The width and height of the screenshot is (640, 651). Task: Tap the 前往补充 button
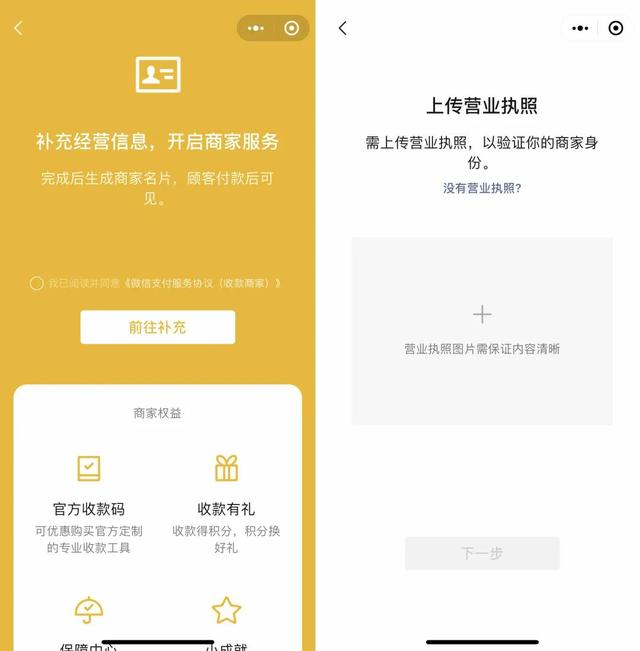[x=157, y=327]
